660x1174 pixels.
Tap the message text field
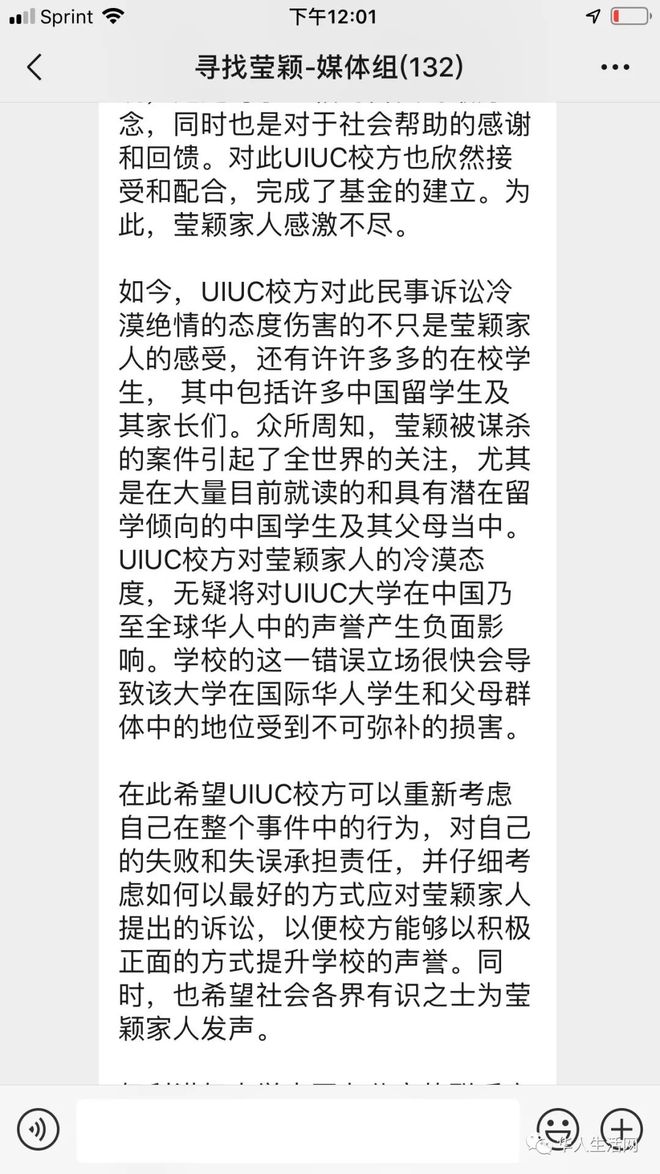298,1129
